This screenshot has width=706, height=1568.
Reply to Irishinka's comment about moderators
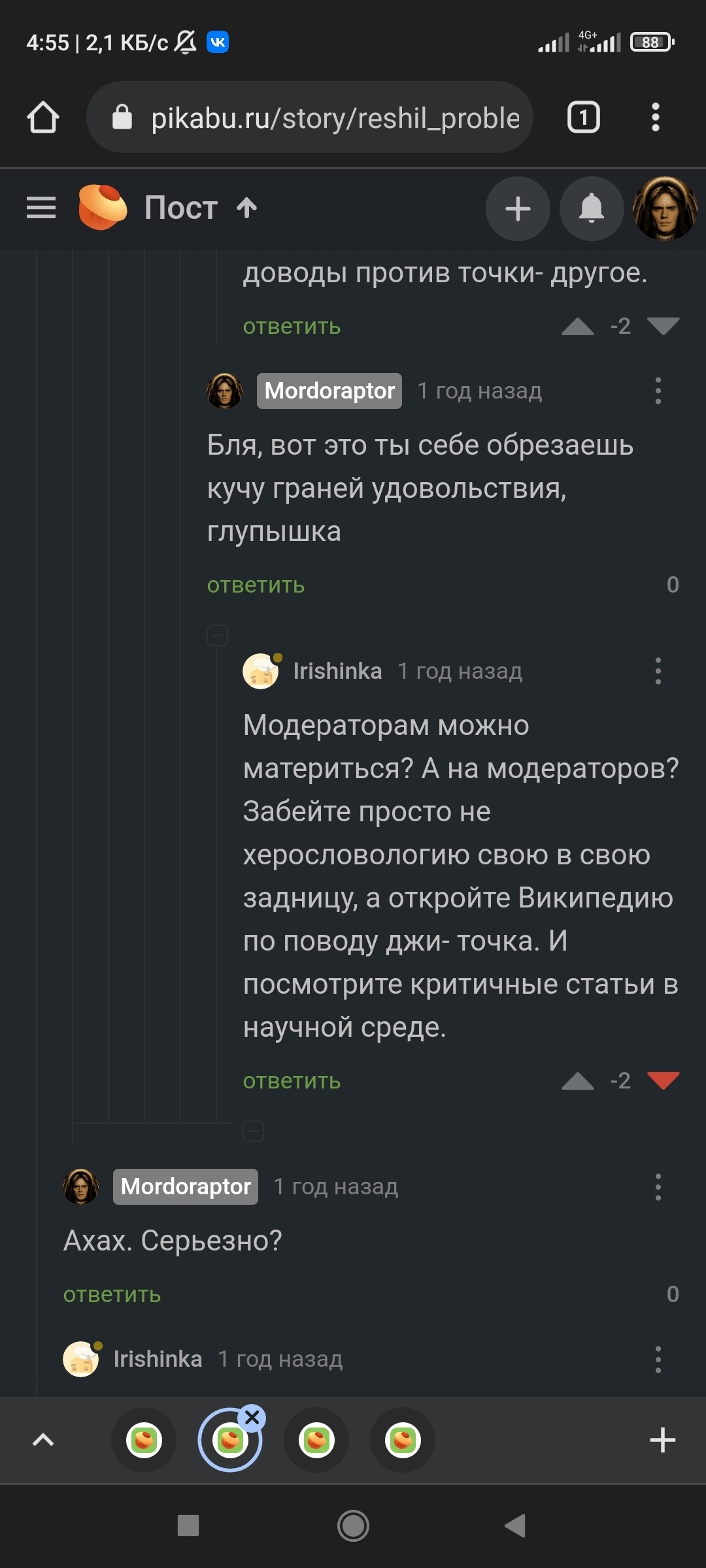pos(292,1081)
